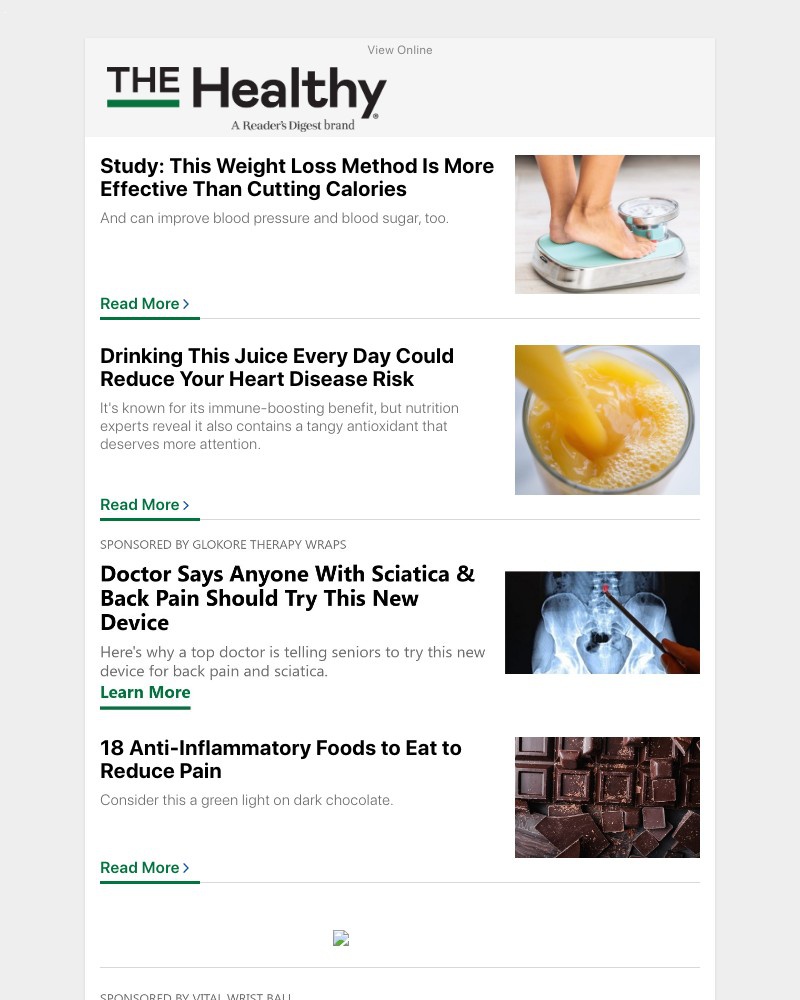Open the weight loss study headline
Screen dimensions: 800x1000
[297, 177]
